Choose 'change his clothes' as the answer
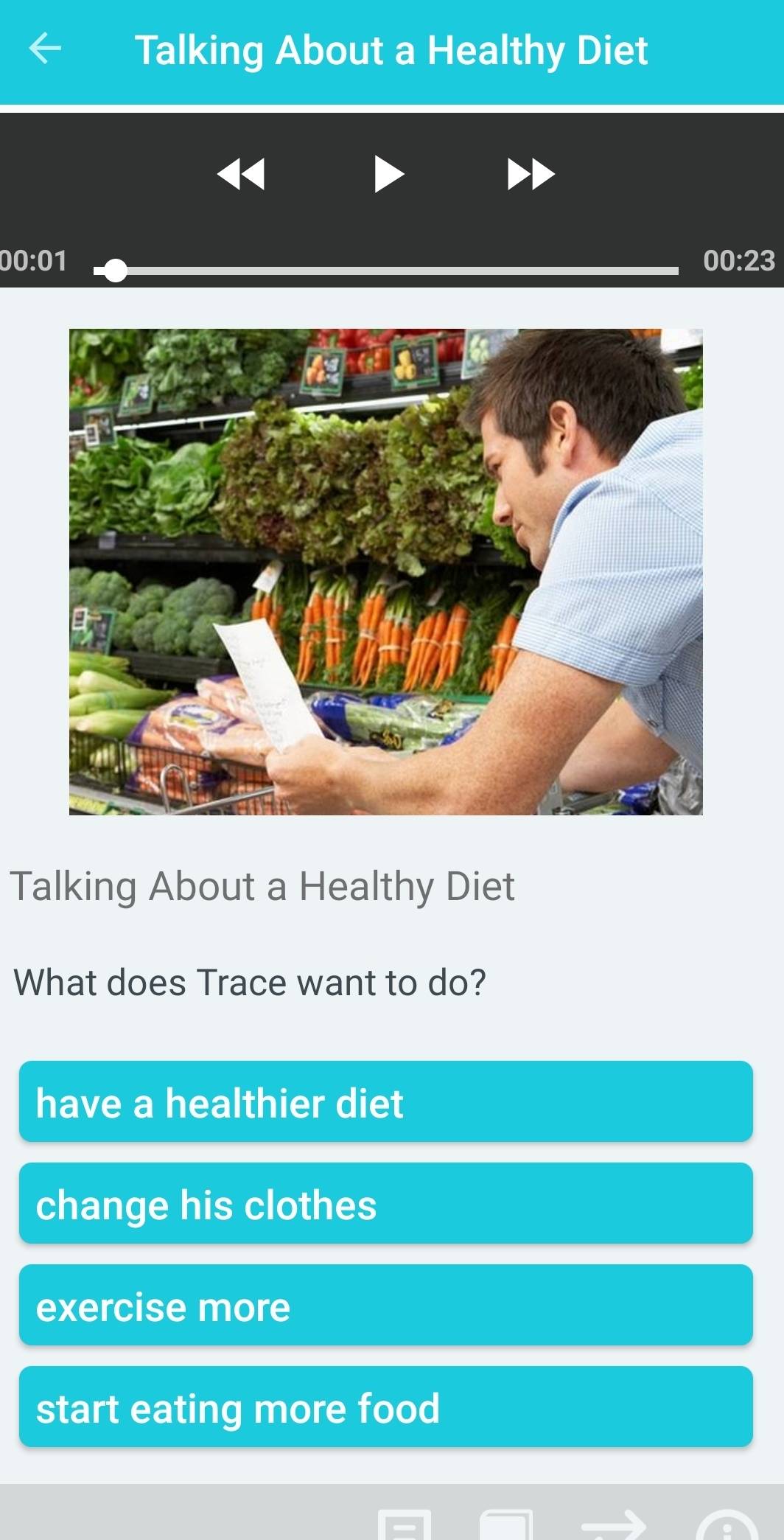784x1540 pixels. click(385, 1203)
